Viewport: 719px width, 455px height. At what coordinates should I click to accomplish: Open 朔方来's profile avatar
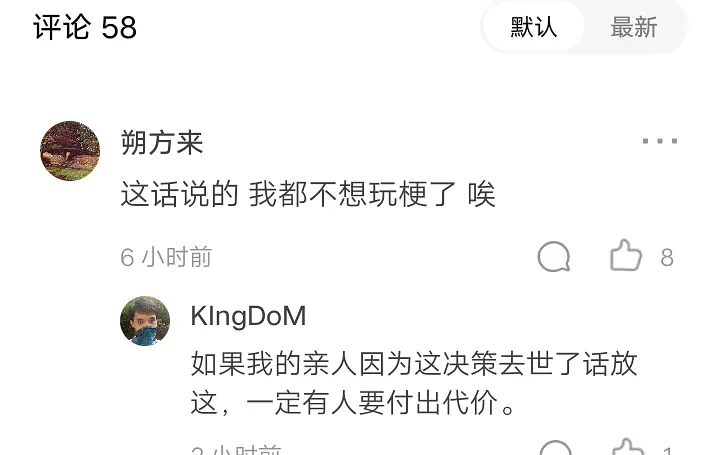[70, 151]
